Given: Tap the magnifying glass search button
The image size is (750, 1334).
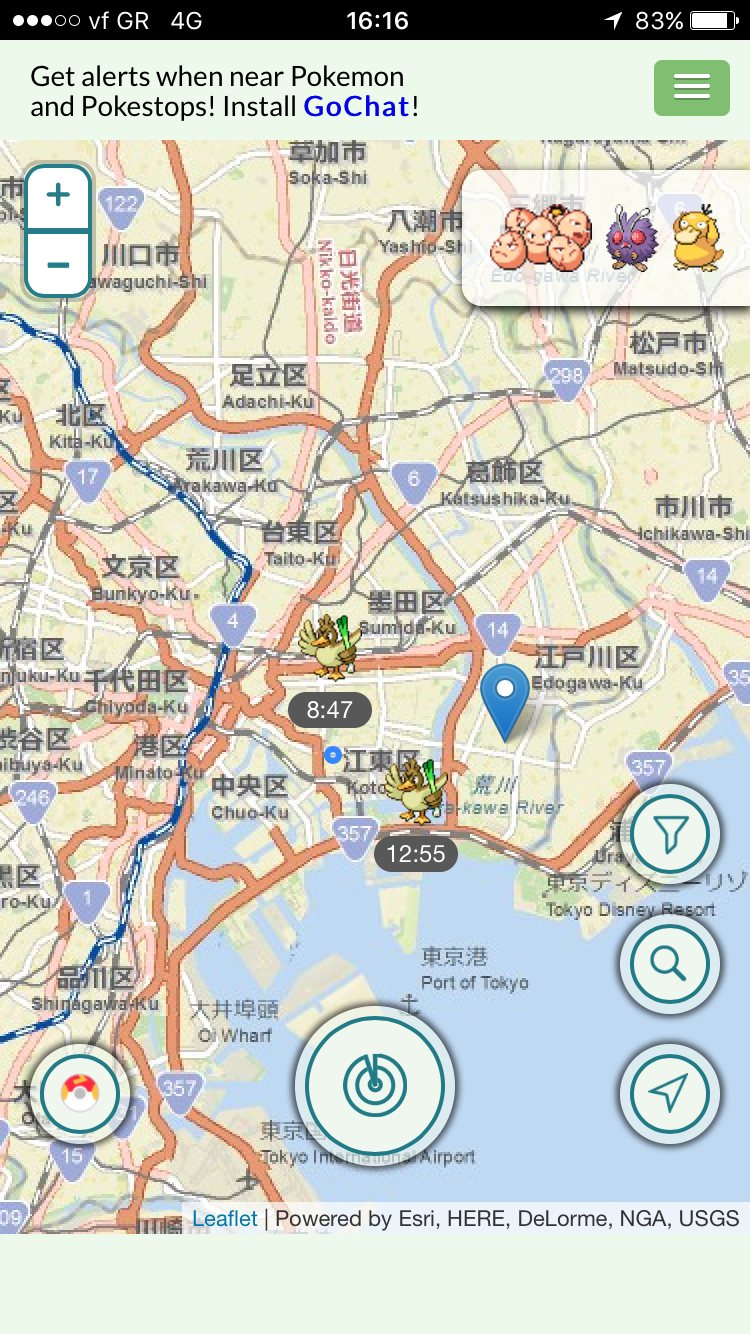Looking at the screenshot, I should [x=670, y=964].
